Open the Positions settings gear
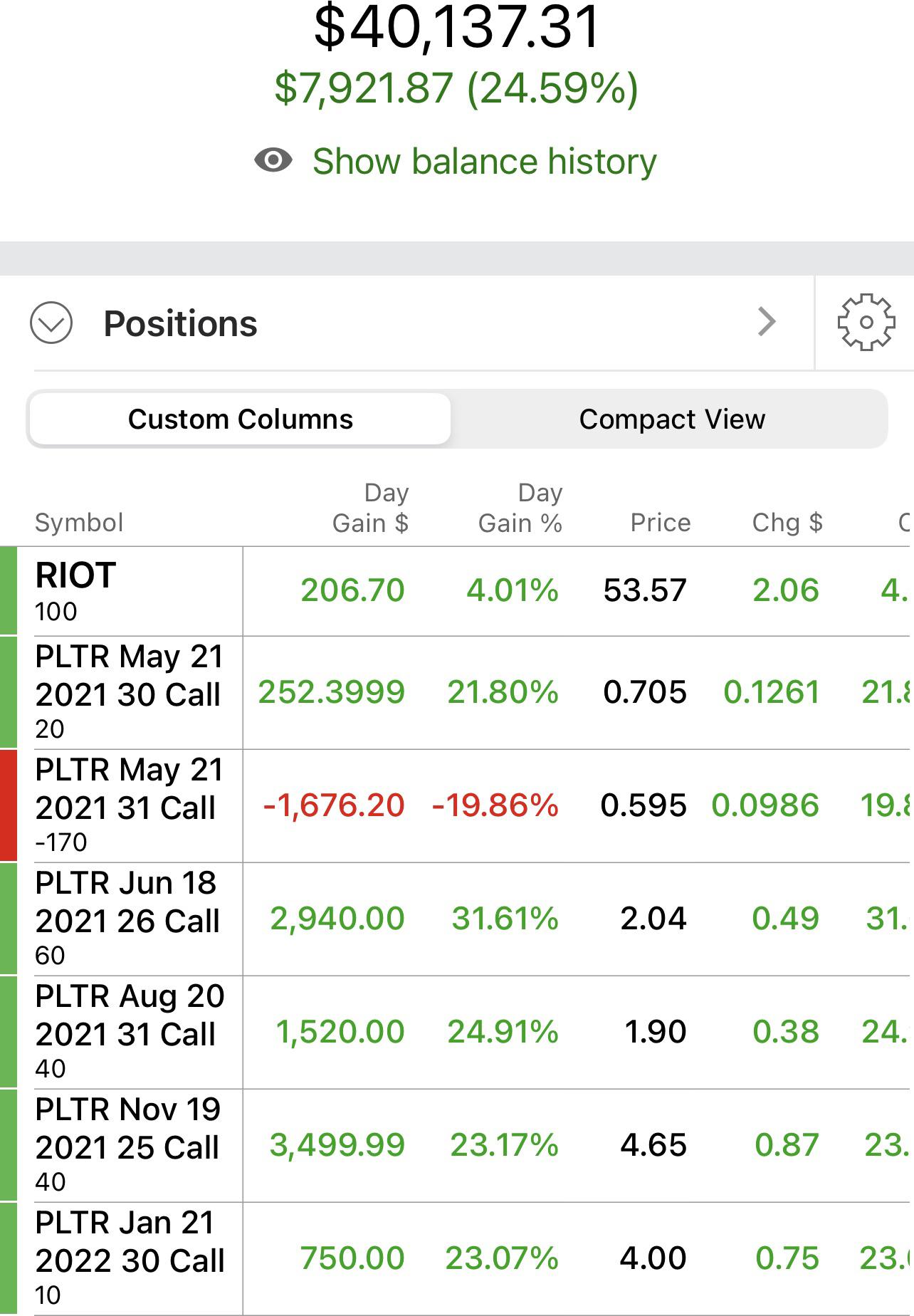 tap(863, 323)
